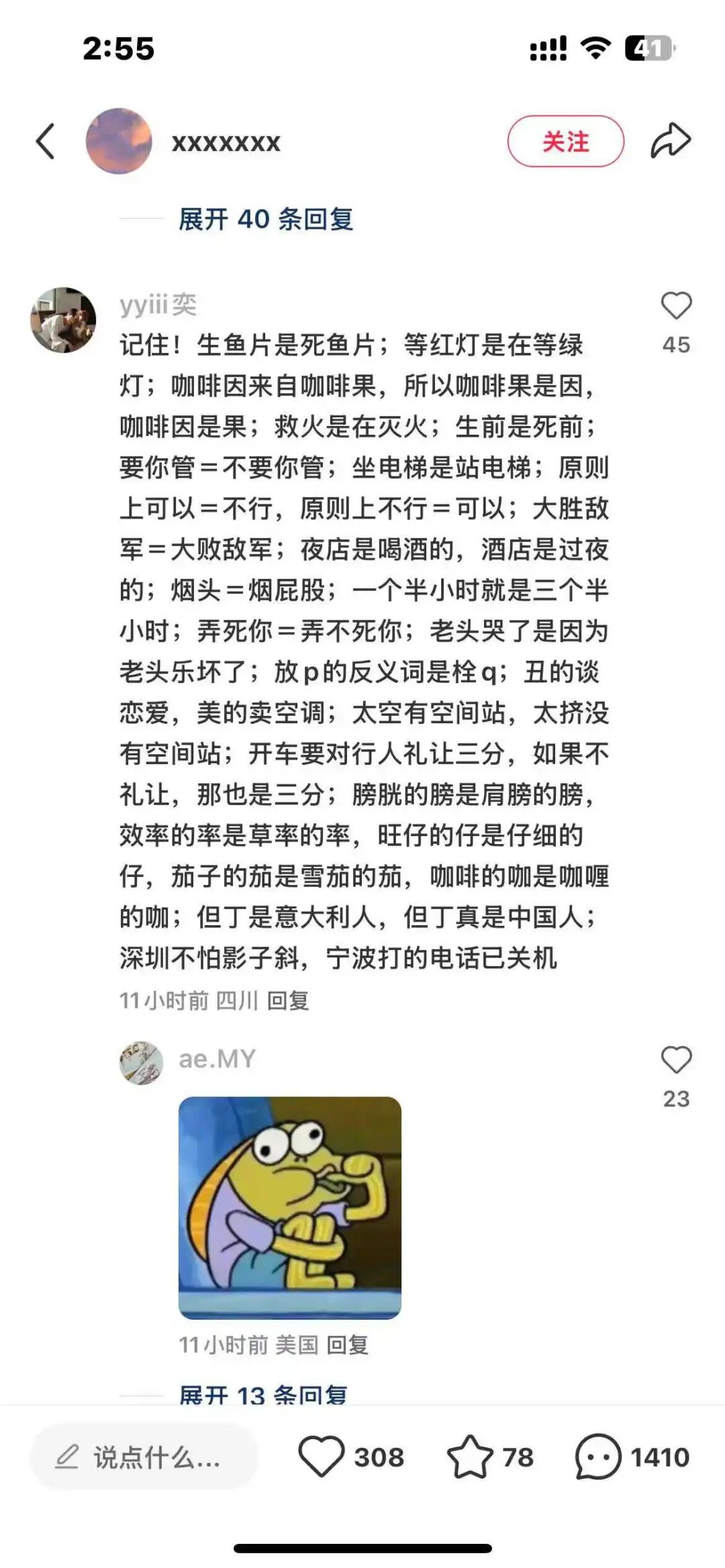The image size is (725, 1568).
Task: Like yyiii奕's comment
Action: click(x=675, y=307)
